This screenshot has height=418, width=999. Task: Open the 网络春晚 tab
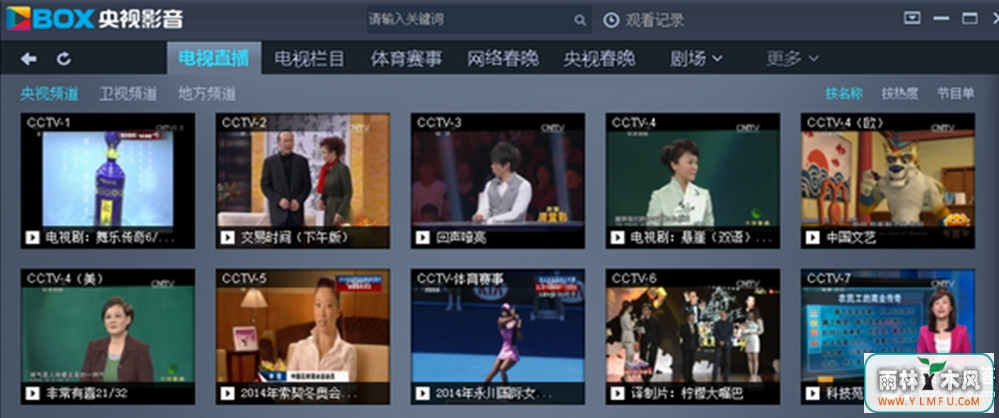[x=503, y=59]
